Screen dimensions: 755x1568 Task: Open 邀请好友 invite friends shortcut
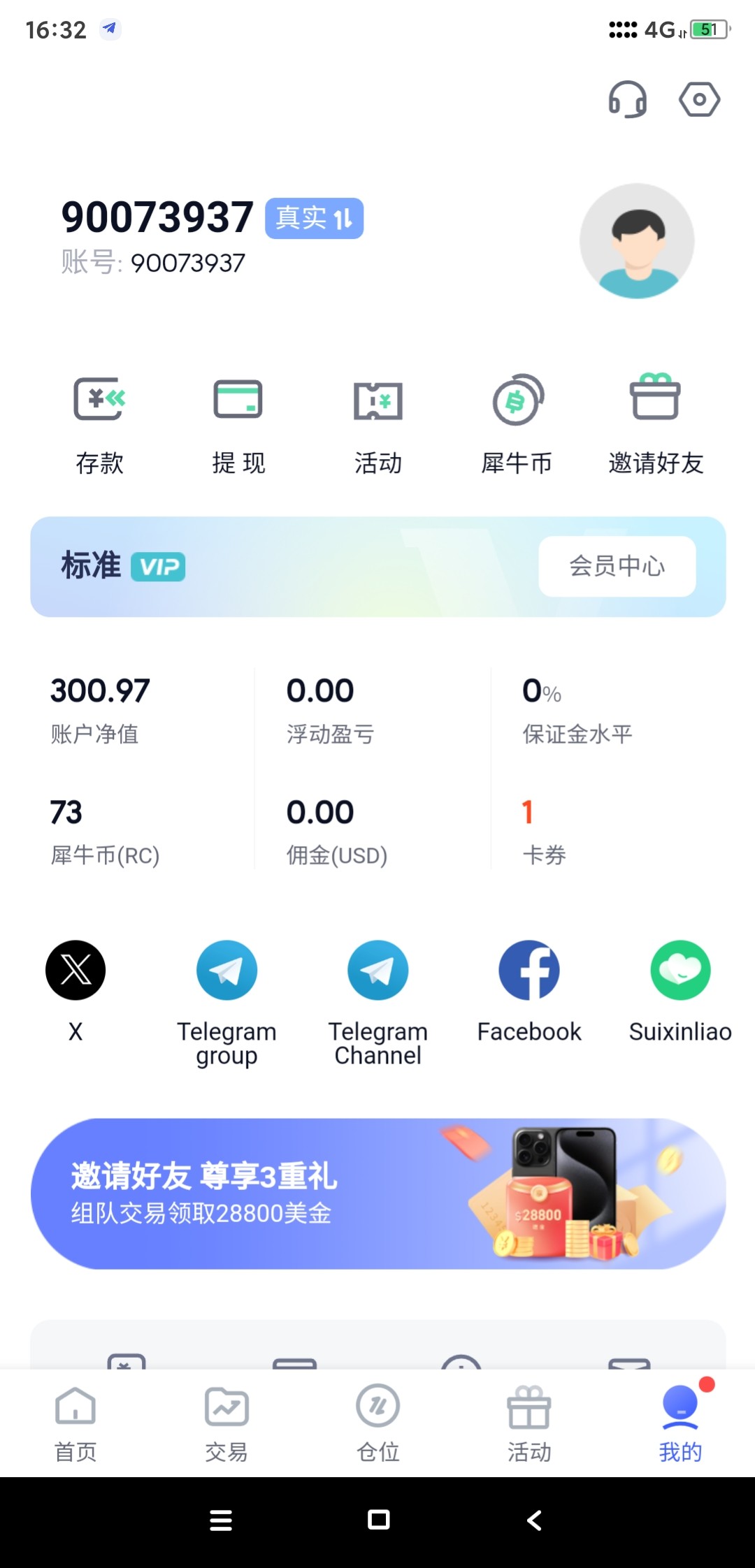pyautogui.click(x=655, y=424)
